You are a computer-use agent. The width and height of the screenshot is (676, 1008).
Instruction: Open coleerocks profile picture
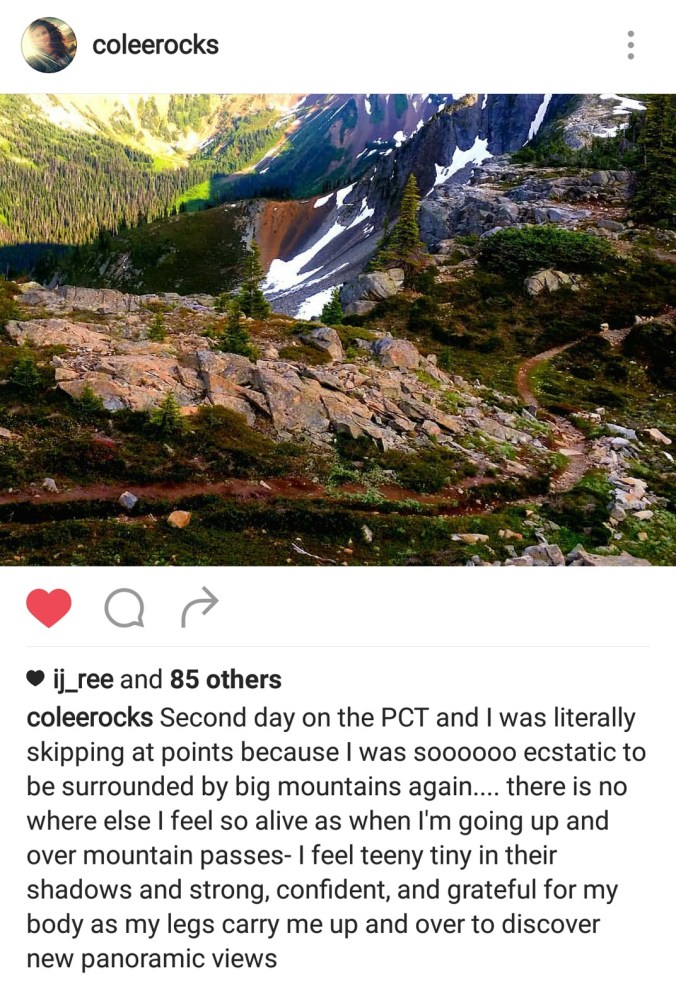48,45
